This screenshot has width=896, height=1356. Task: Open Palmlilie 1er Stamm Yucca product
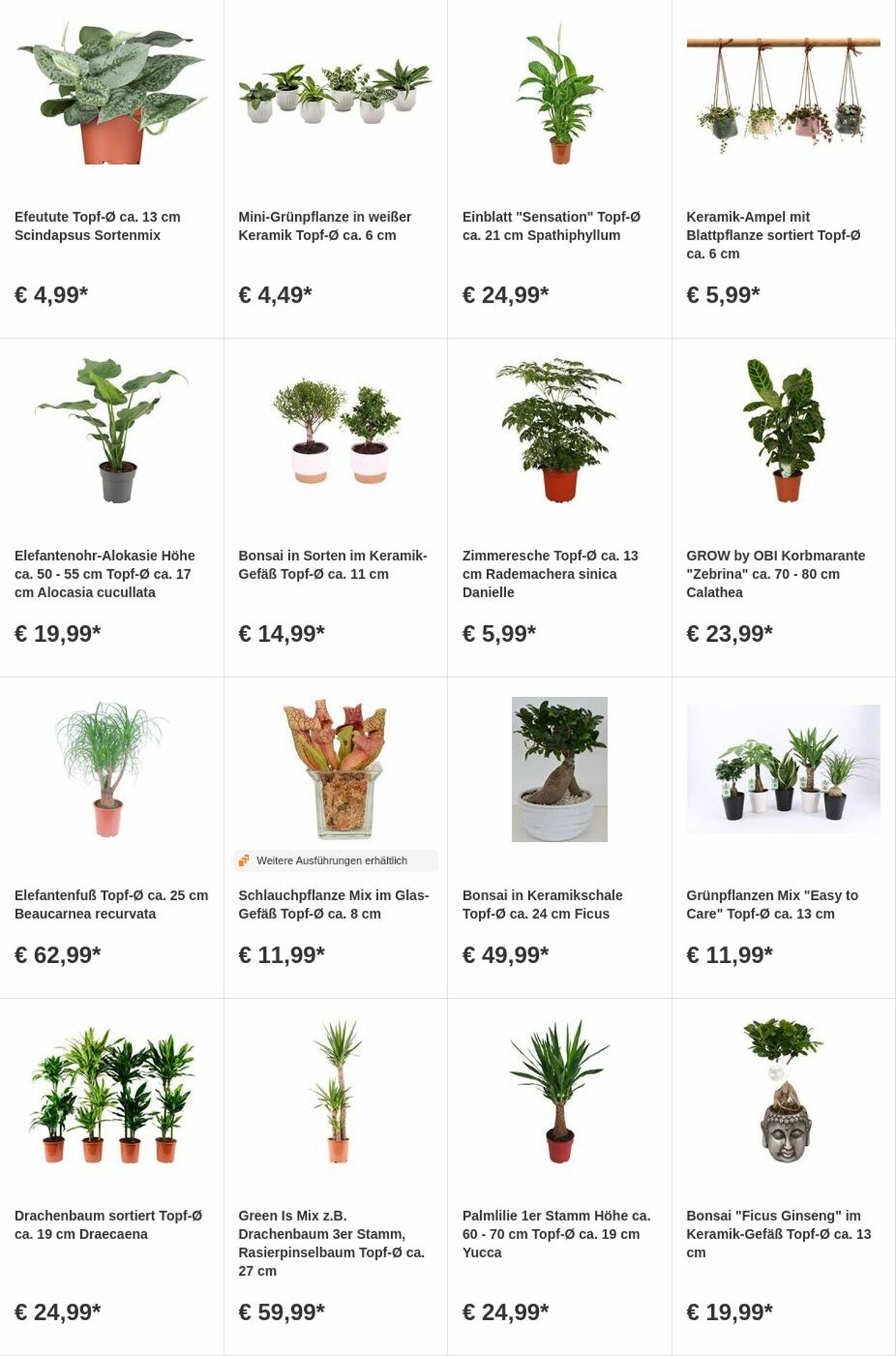(x=556, y=1233)
